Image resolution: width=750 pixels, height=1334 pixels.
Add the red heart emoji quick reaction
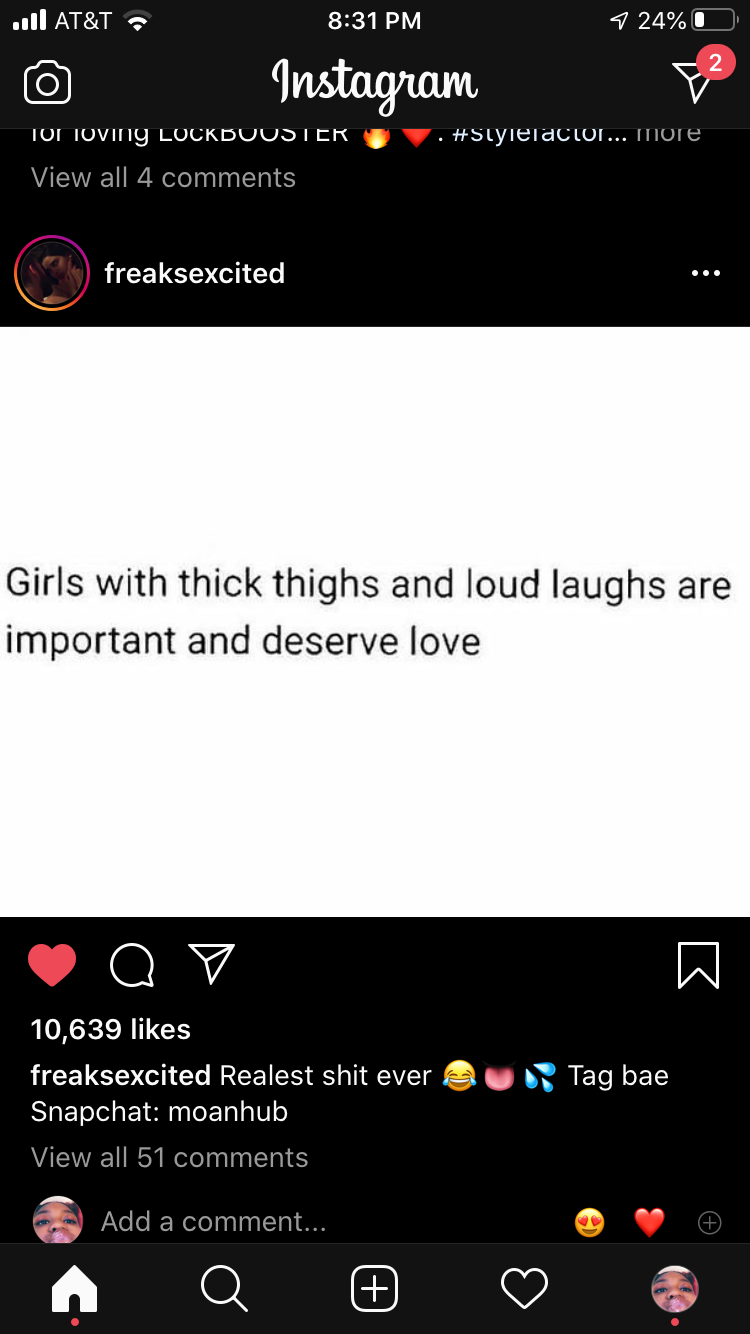tap(650, 1222)
